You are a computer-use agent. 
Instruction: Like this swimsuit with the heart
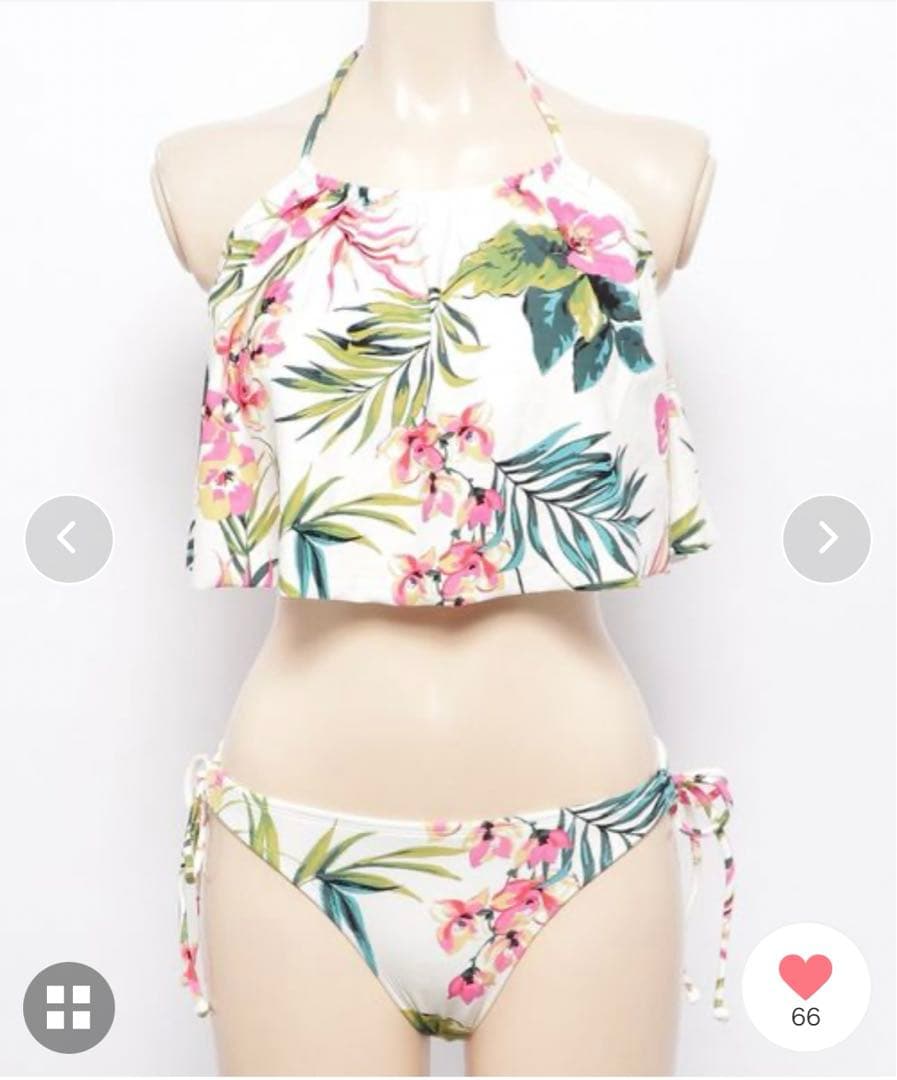tap(805, 978)
